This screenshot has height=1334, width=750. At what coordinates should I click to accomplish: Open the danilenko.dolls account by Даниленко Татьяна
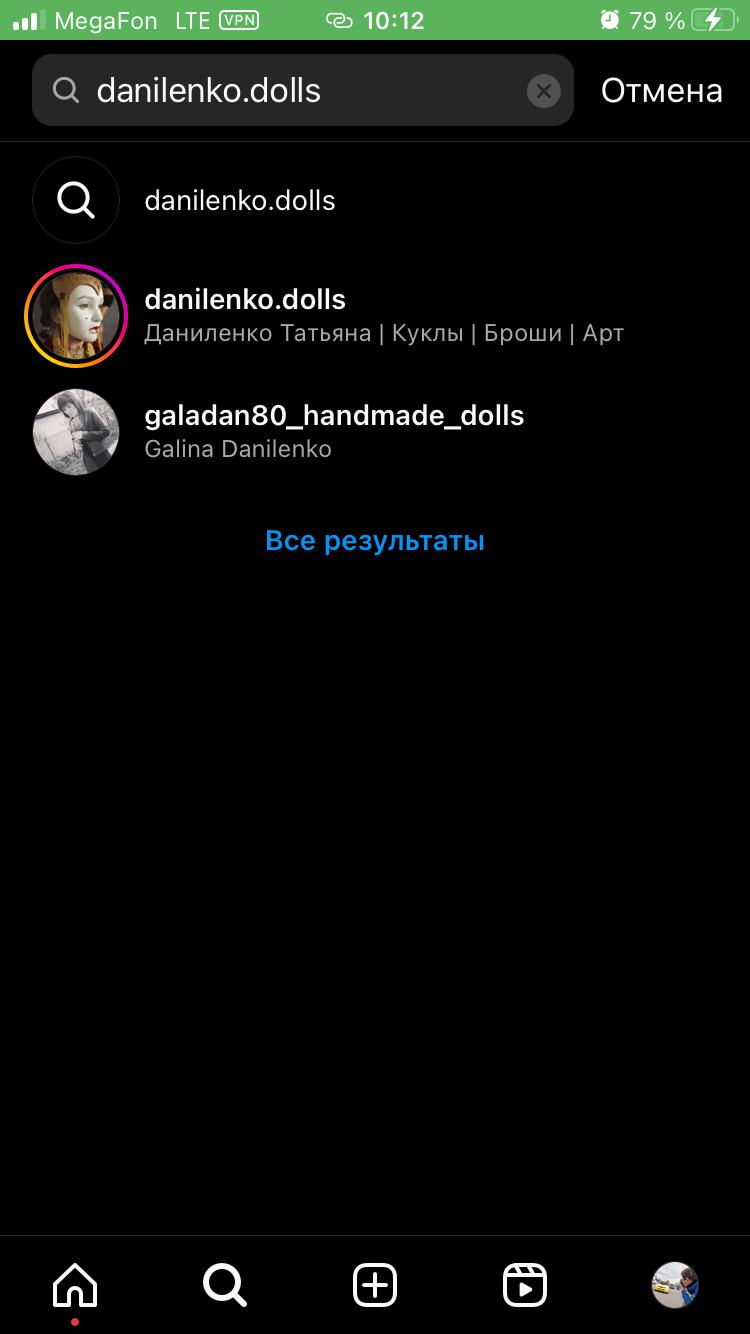(x=245, y=316)
